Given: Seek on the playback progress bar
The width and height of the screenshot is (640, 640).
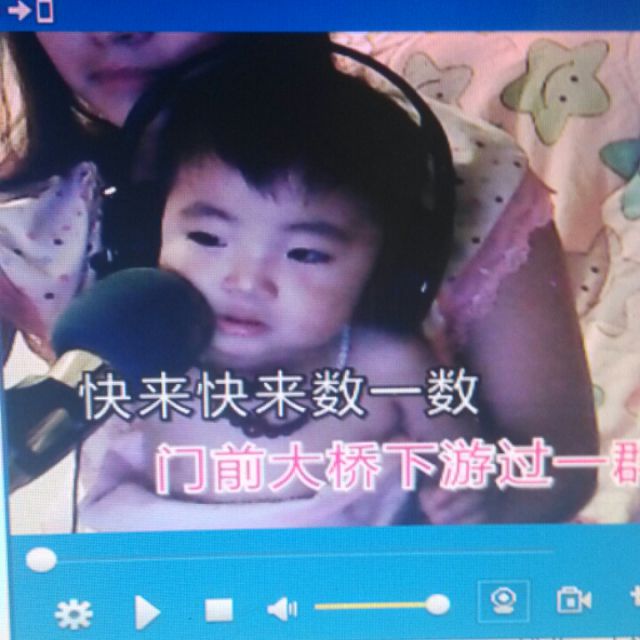Looking at the screenshot, I should pyautogui.click(x=300, y=555).
